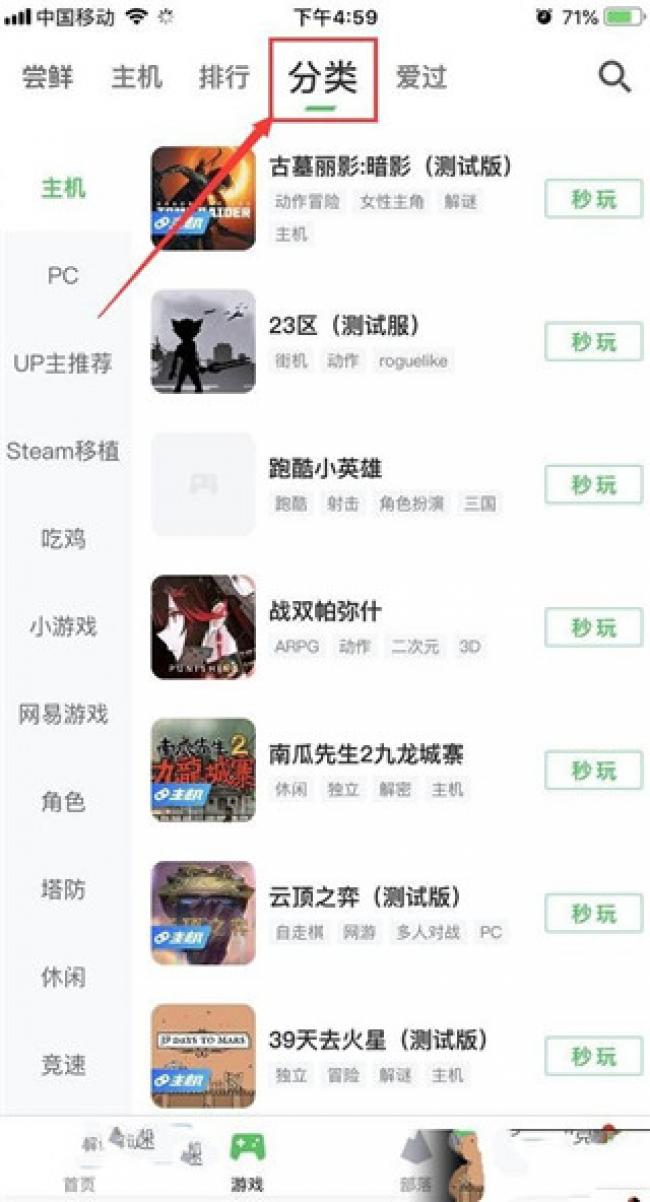Select the 分类 top tab
Screen dimensions: 650x1202
(323, 79)
